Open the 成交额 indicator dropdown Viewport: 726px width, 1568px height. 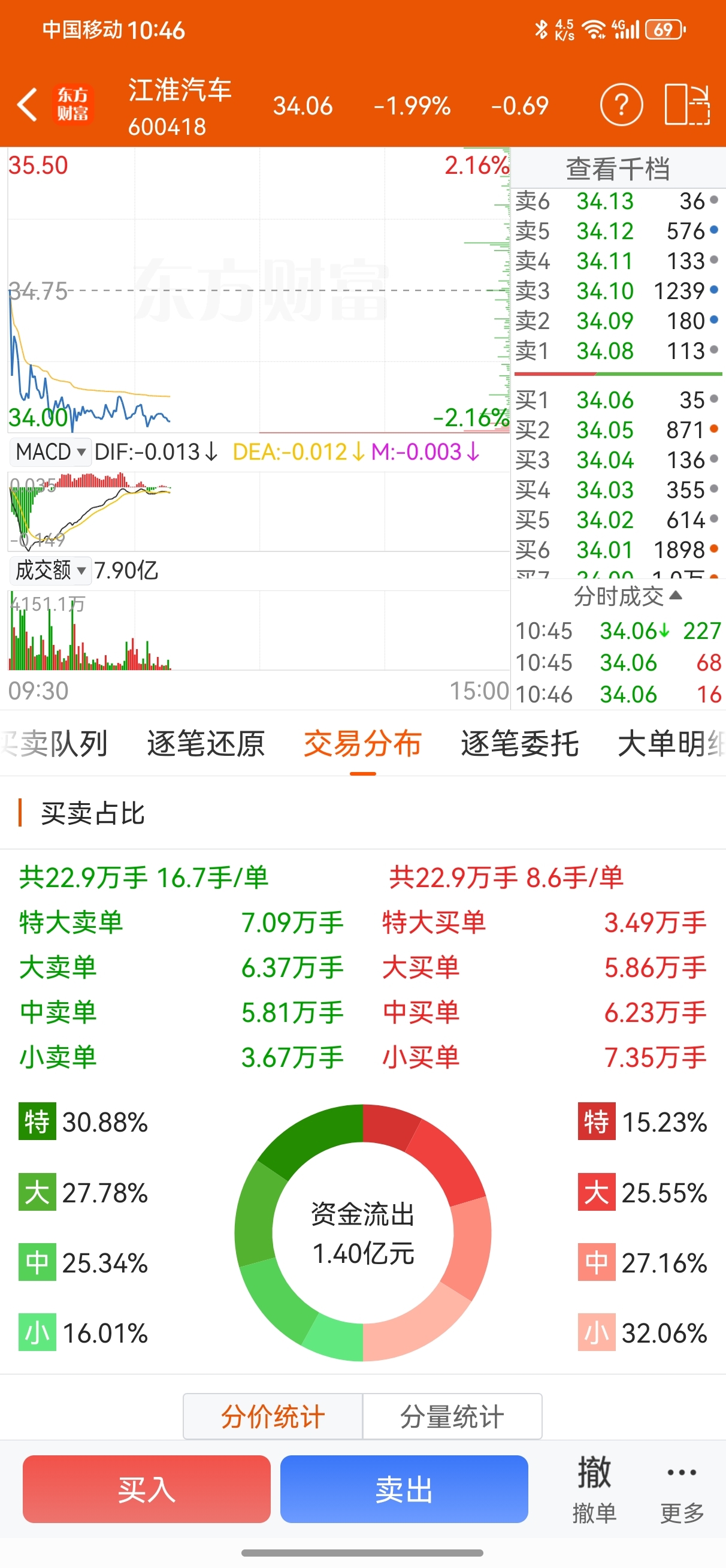[50, 571]
